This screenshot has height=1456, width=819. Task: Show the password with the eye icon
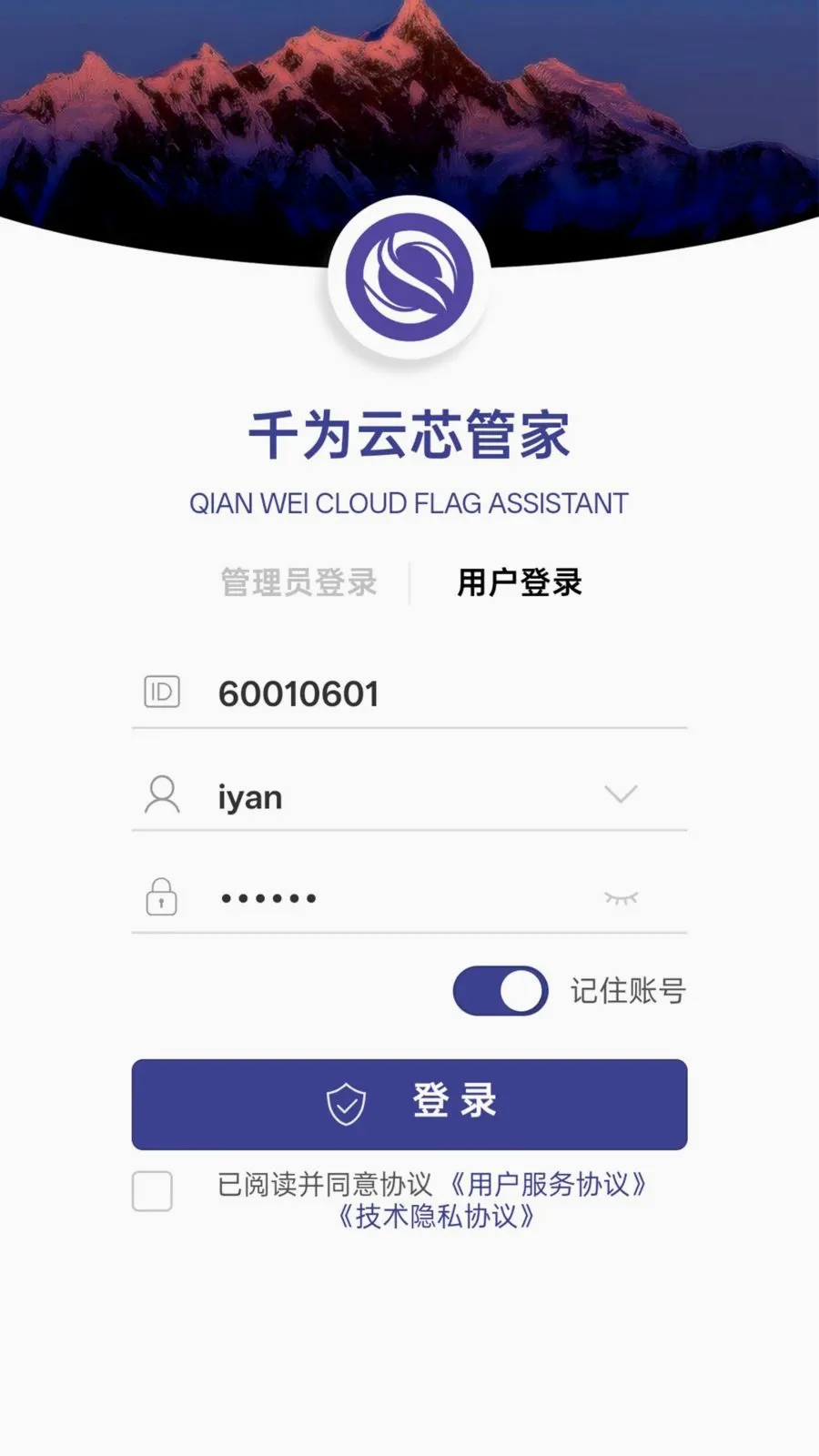point(621,898)
